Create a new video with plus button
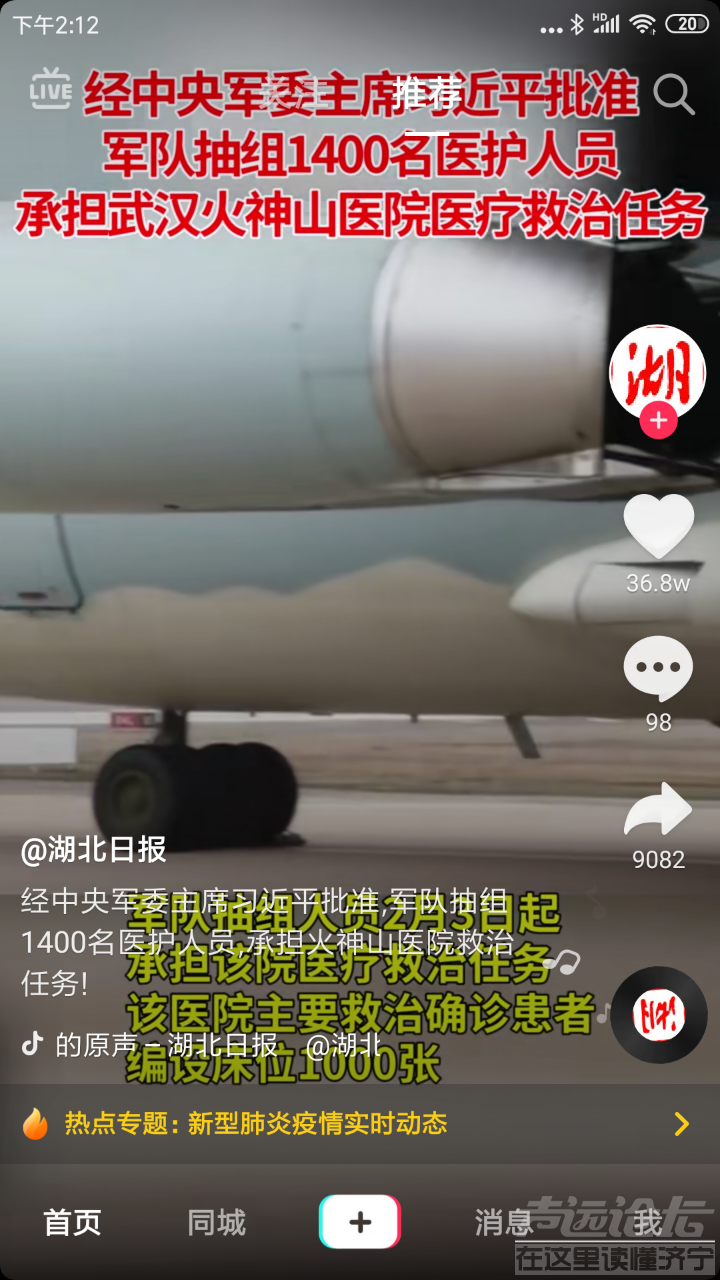 click(x=360, y=1222)
